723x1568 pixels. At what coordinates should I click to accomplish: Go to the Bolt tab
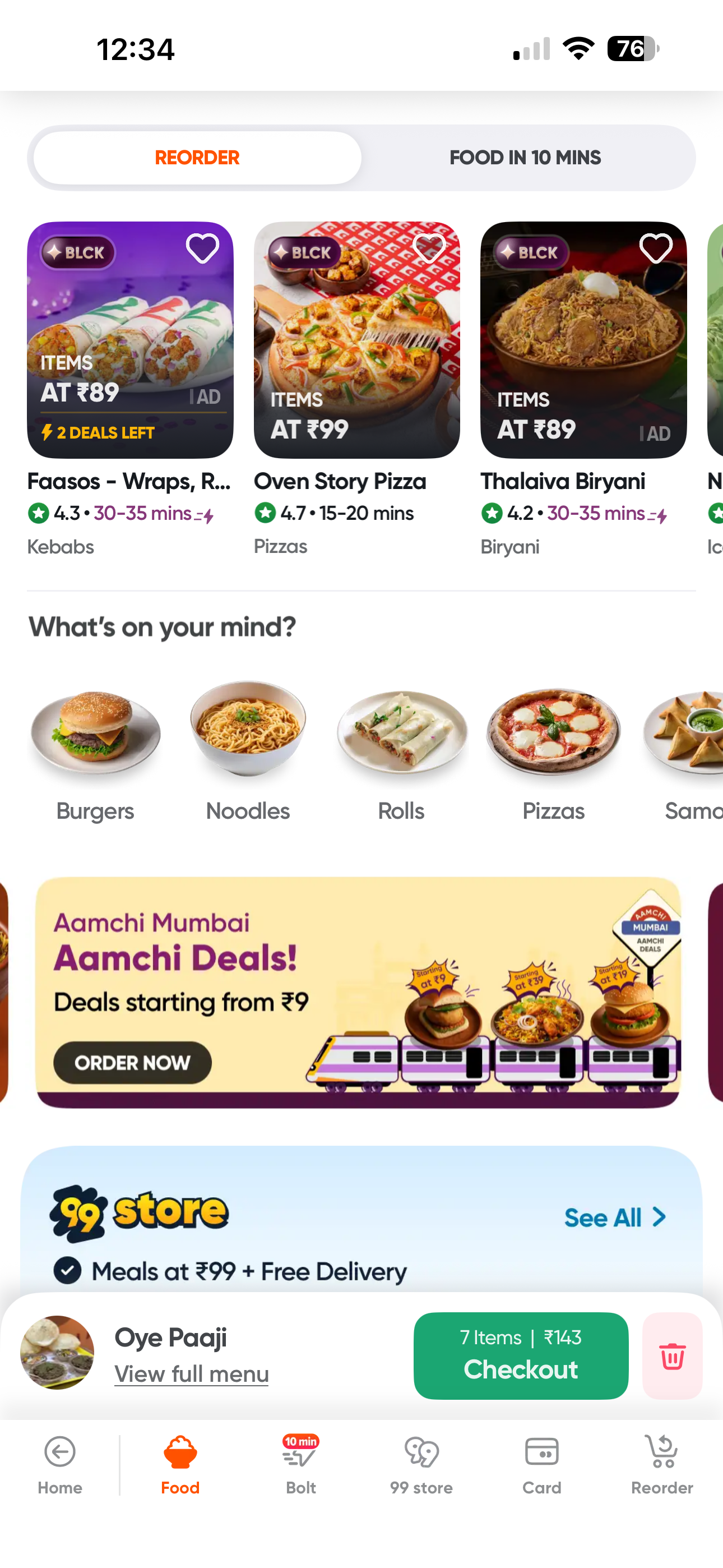pyautogui.click(x=300, y=1464)
